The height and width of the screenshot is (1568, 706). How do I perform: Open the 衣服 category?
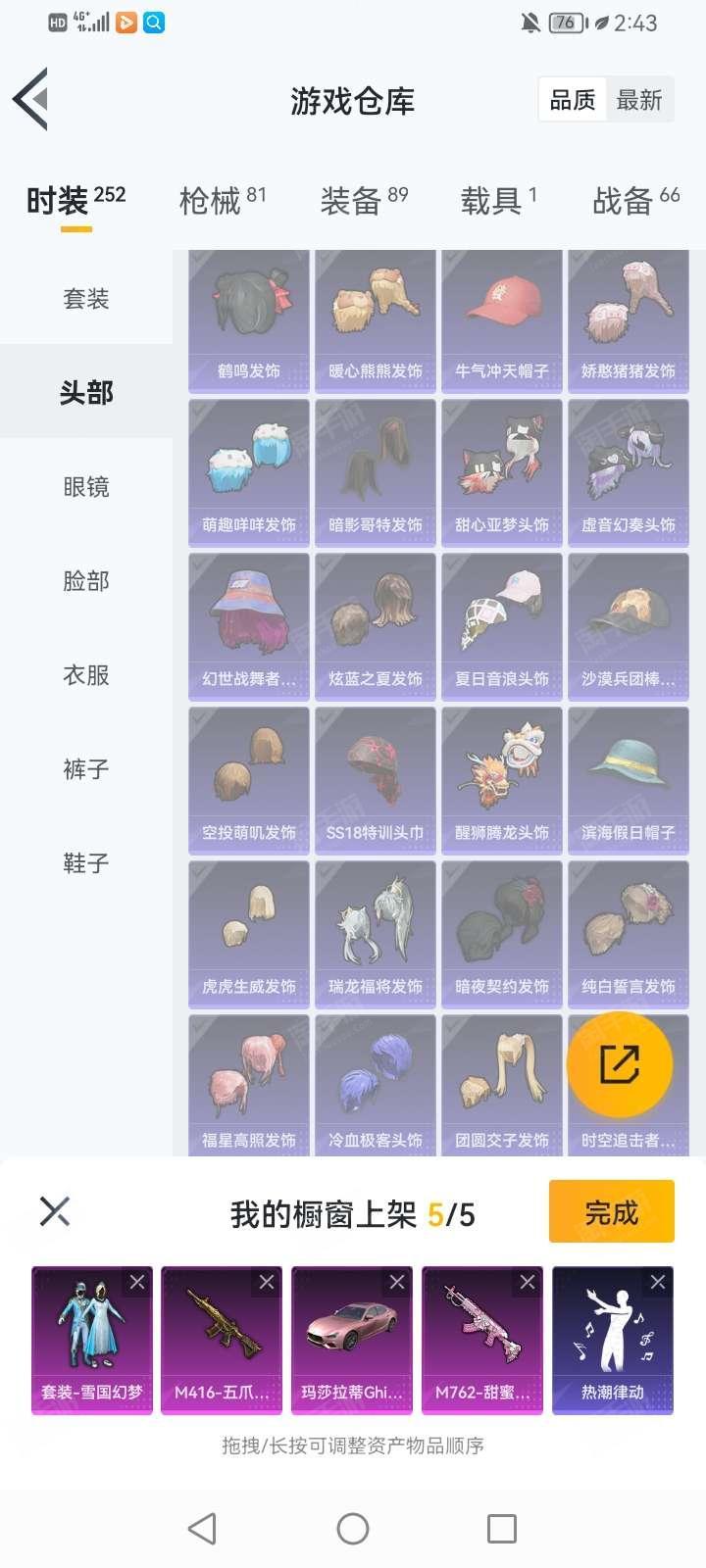point(86,674)
